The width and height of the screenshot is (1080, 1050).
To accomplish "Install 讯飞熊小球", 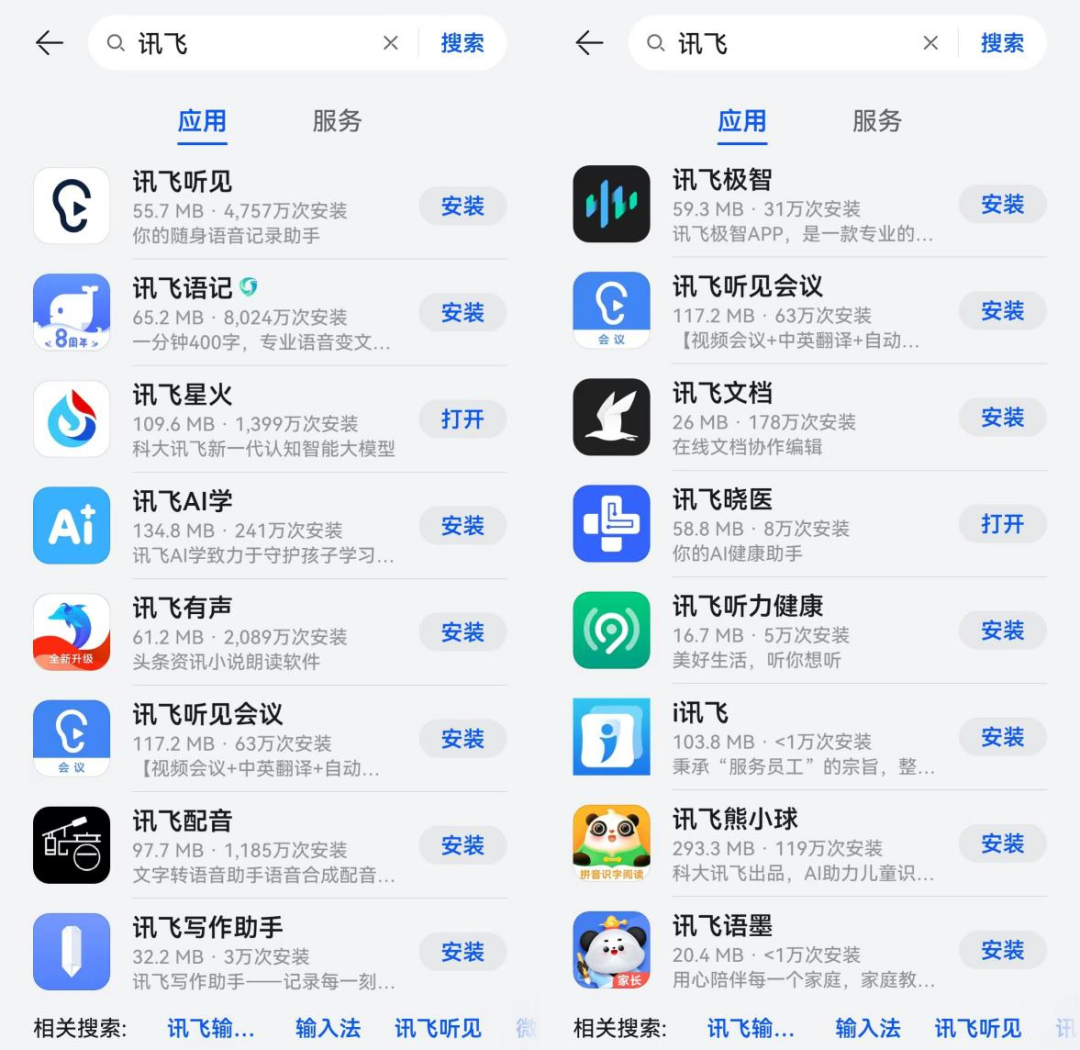I will 1002,844.
